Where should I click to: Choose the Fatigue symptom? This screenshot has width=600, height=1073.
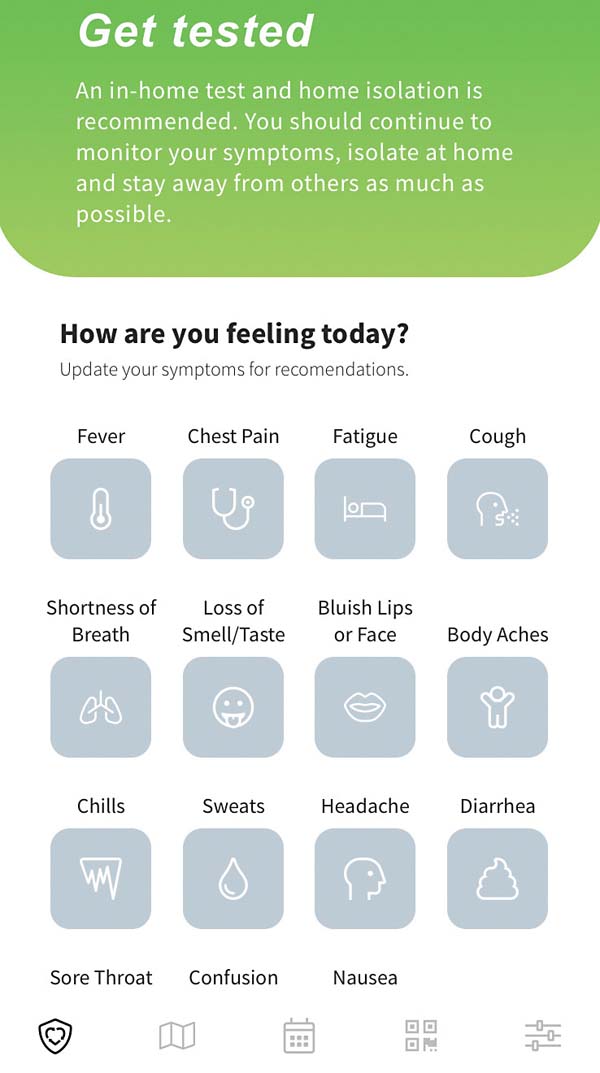pyautogui.click(x=365, y=508)
